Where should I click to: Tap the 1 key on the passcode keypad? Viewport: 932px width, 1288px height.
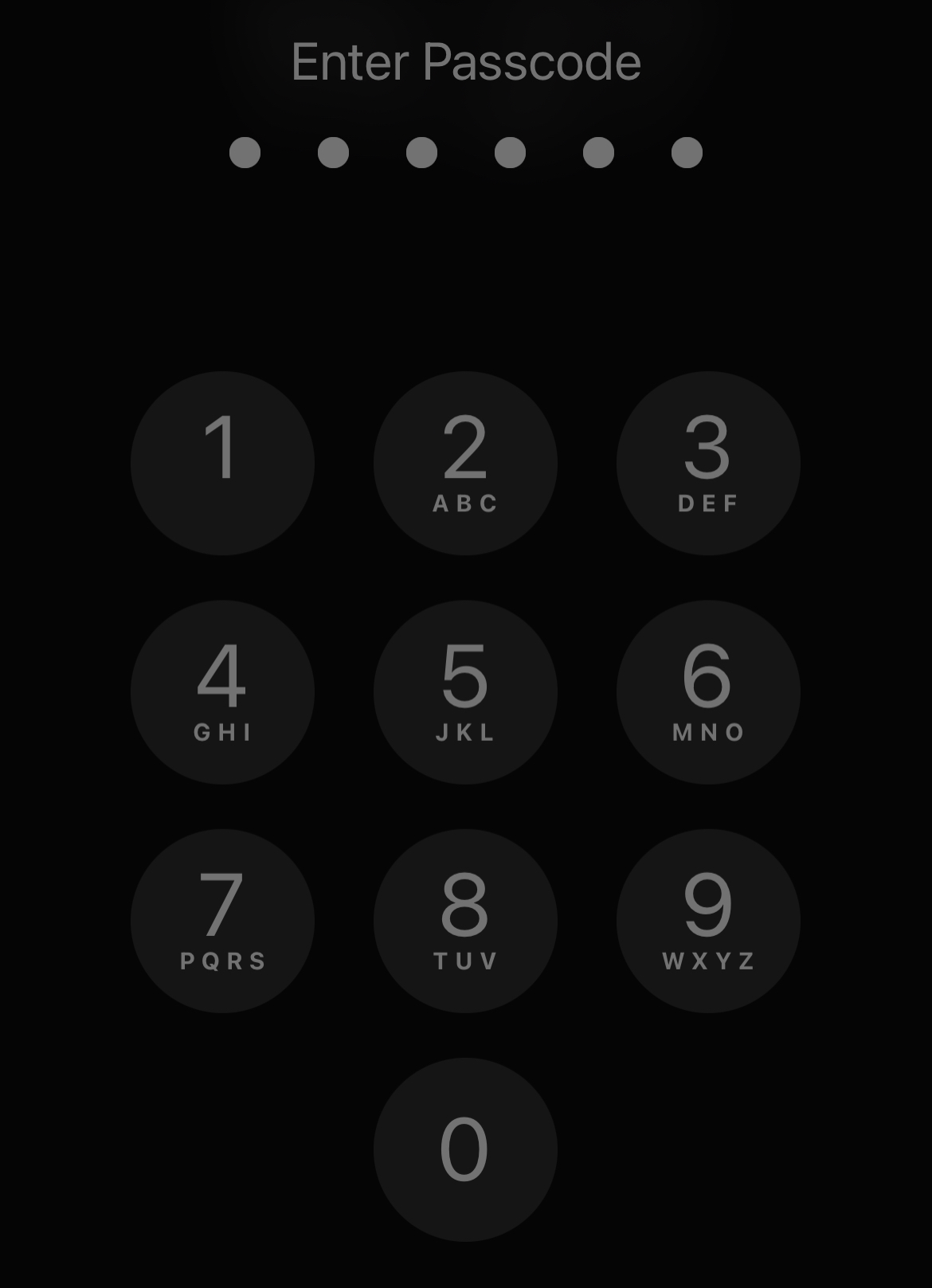point(222,463)
